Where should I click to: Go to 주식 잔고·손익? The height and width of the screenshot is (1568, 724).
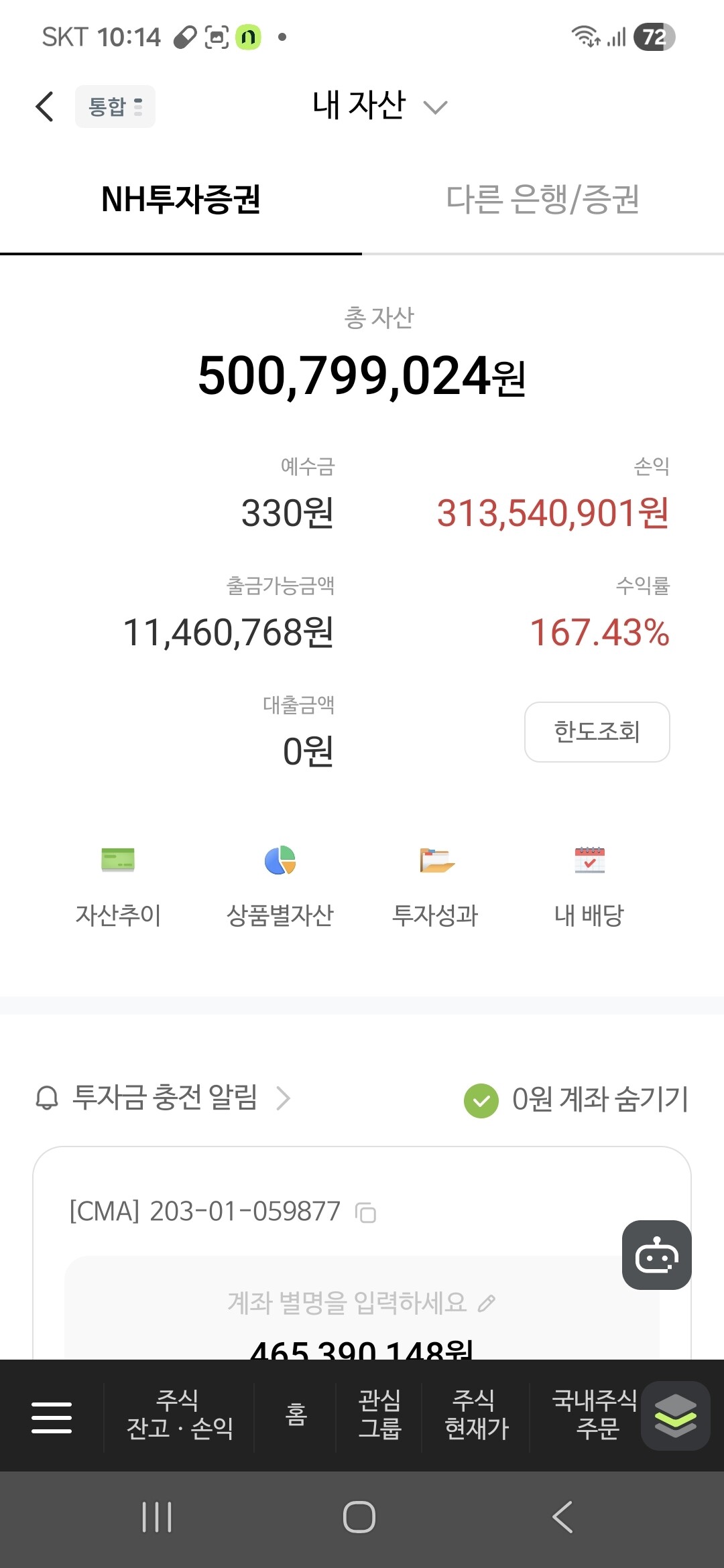point(179,1415)
